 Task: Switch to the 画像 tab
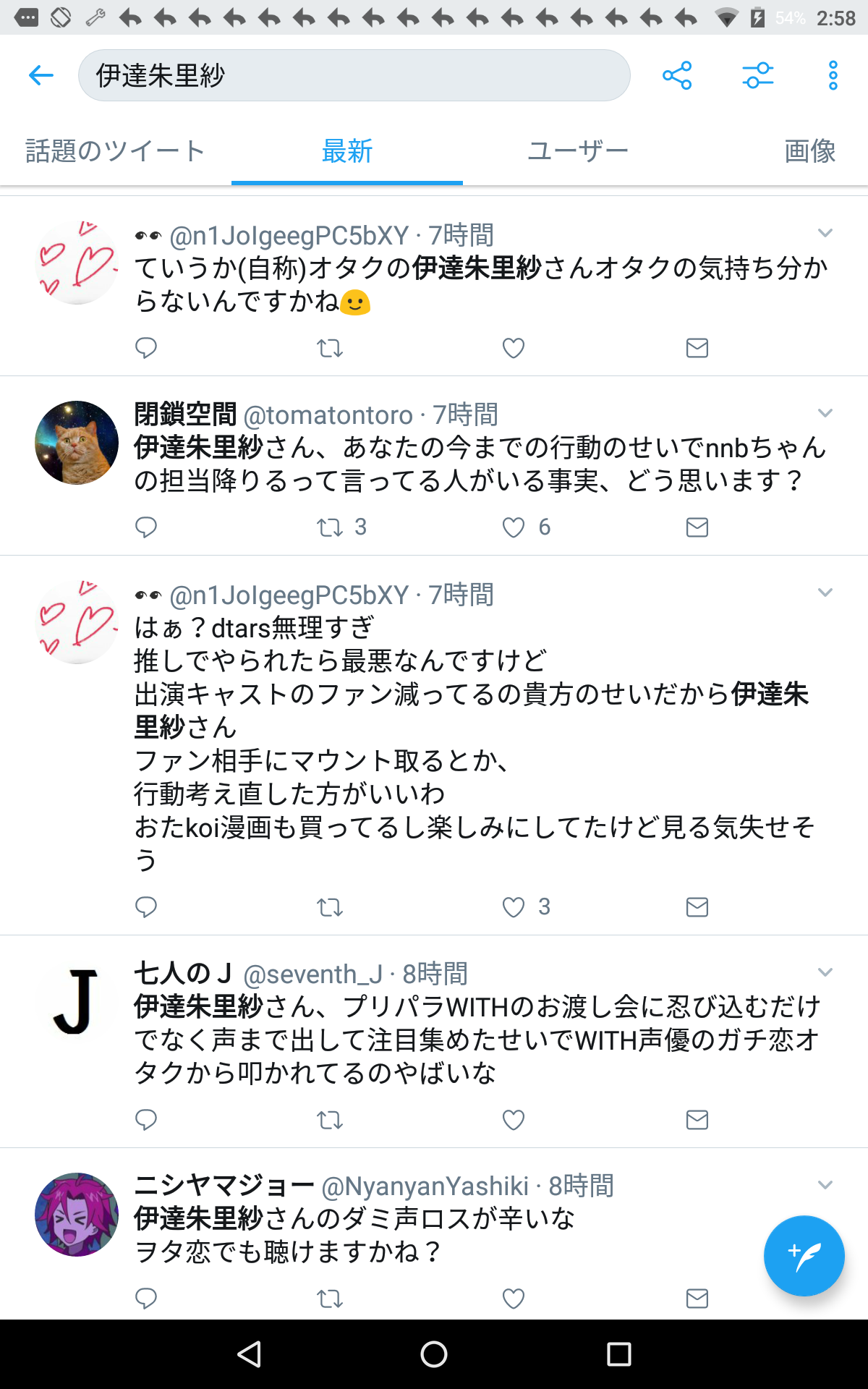click(809, 150)
